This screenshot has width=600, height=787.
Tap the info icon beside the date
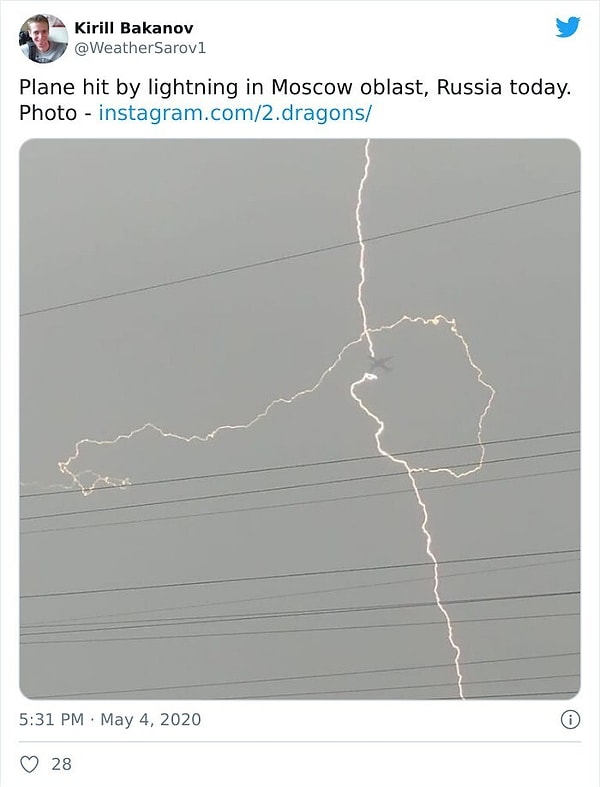coord(569,719)
